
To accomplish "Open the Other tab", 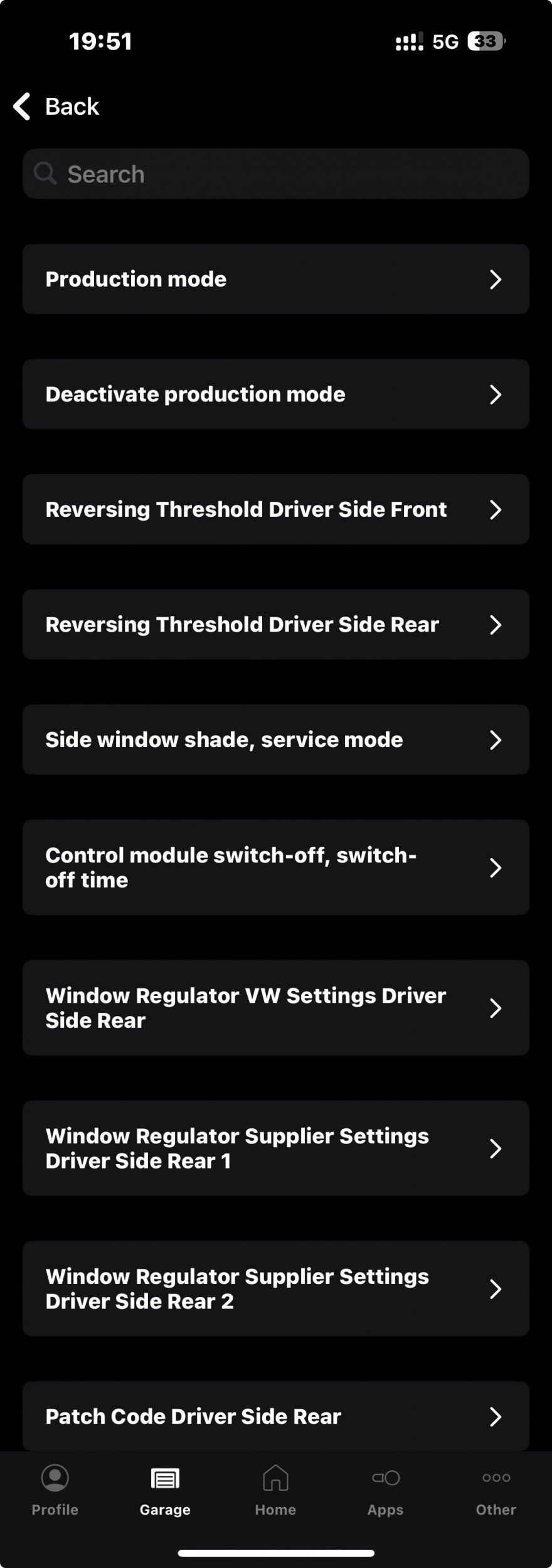I will point(496,1490).
